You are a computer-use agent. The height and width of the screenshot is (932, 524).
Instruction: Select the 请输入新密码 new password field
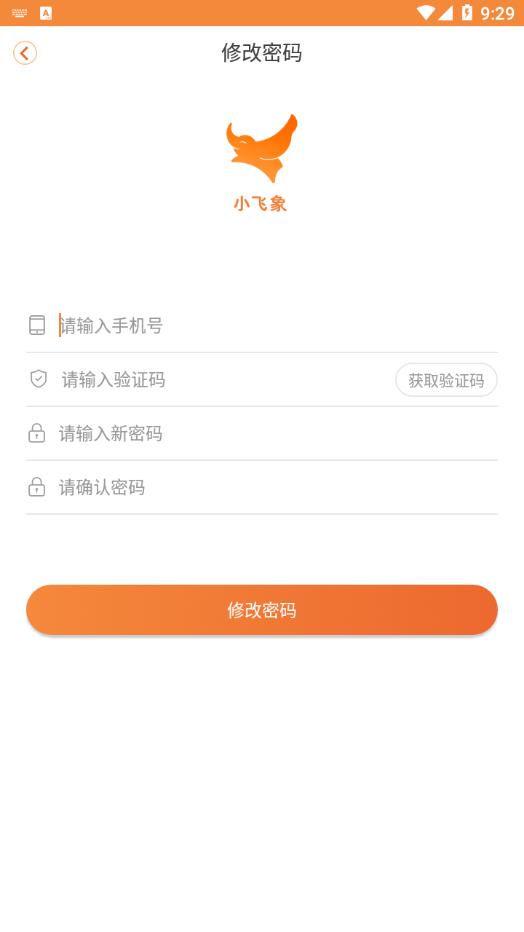click(x=277, y=433)
